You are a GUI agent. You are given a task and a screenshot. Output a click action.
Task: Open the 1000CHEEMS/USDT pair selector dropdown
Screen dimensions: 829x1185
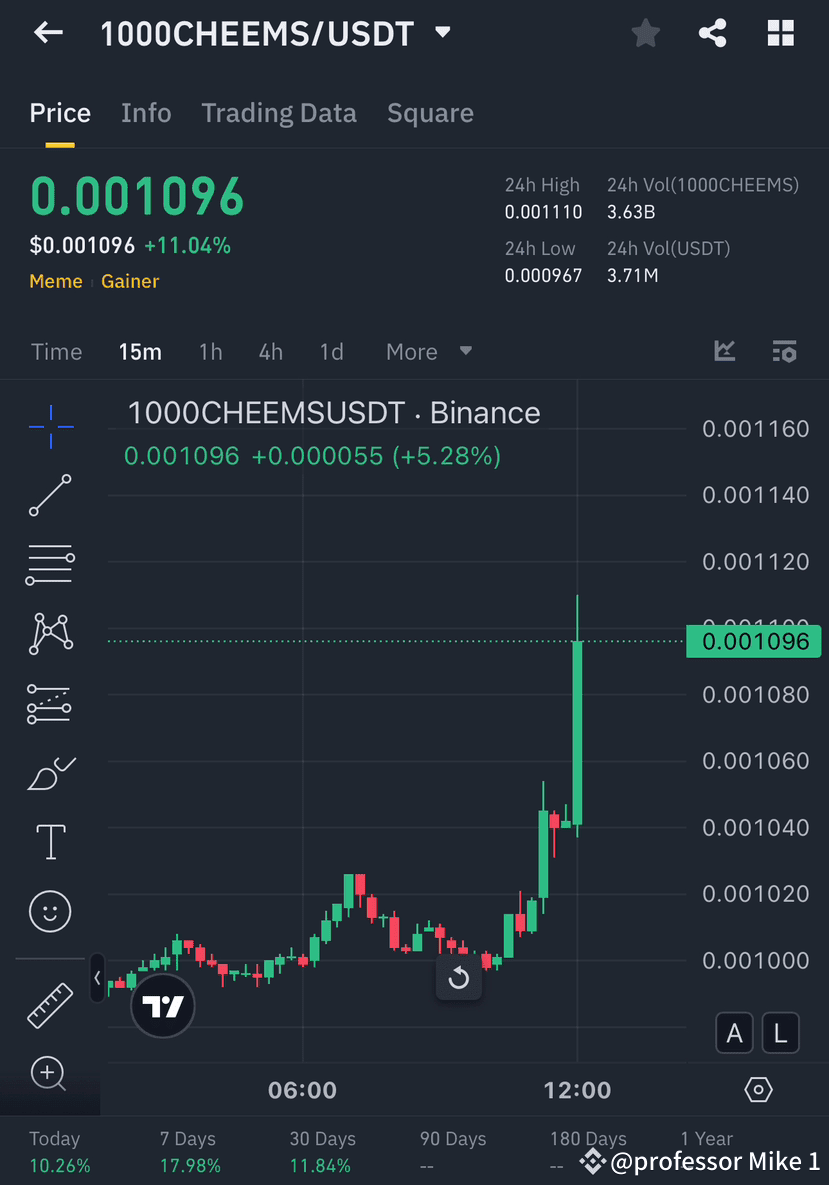pyautogui.click(x=443, y=32)
